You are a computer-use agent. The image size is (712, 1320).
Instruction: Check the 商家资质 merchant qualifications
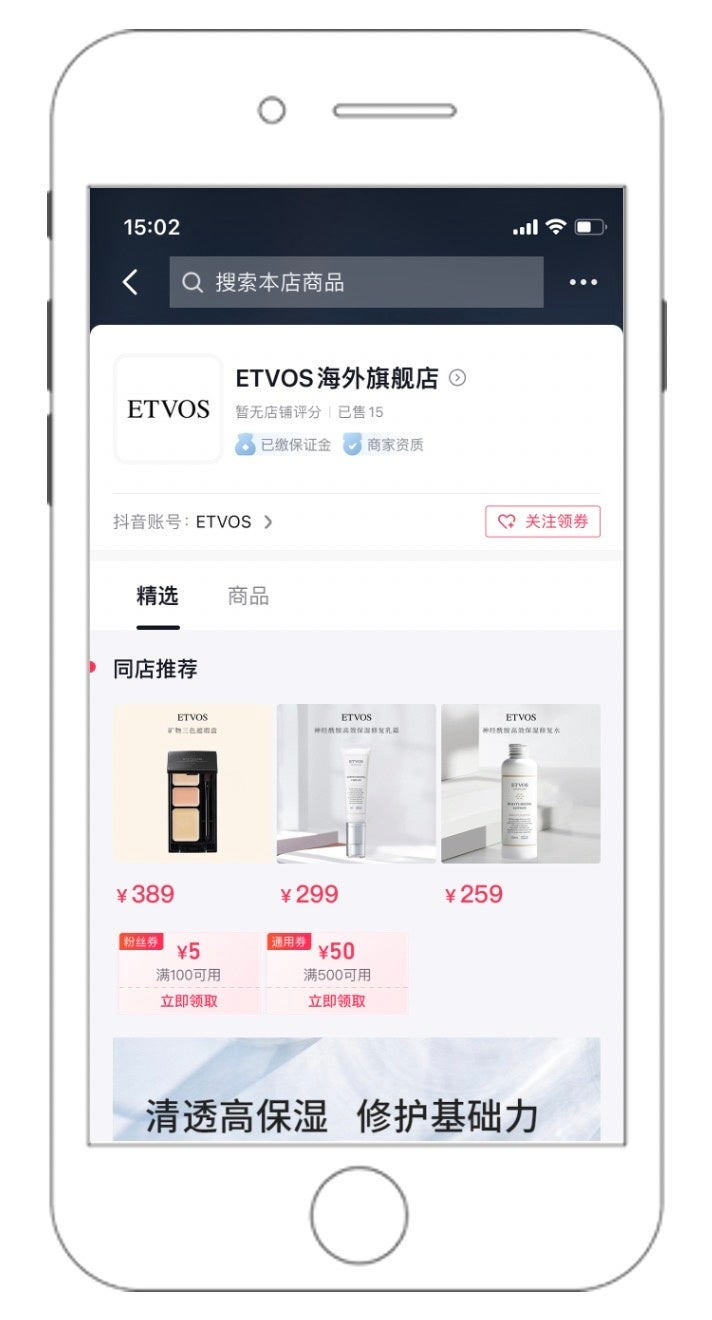[384, 445]
